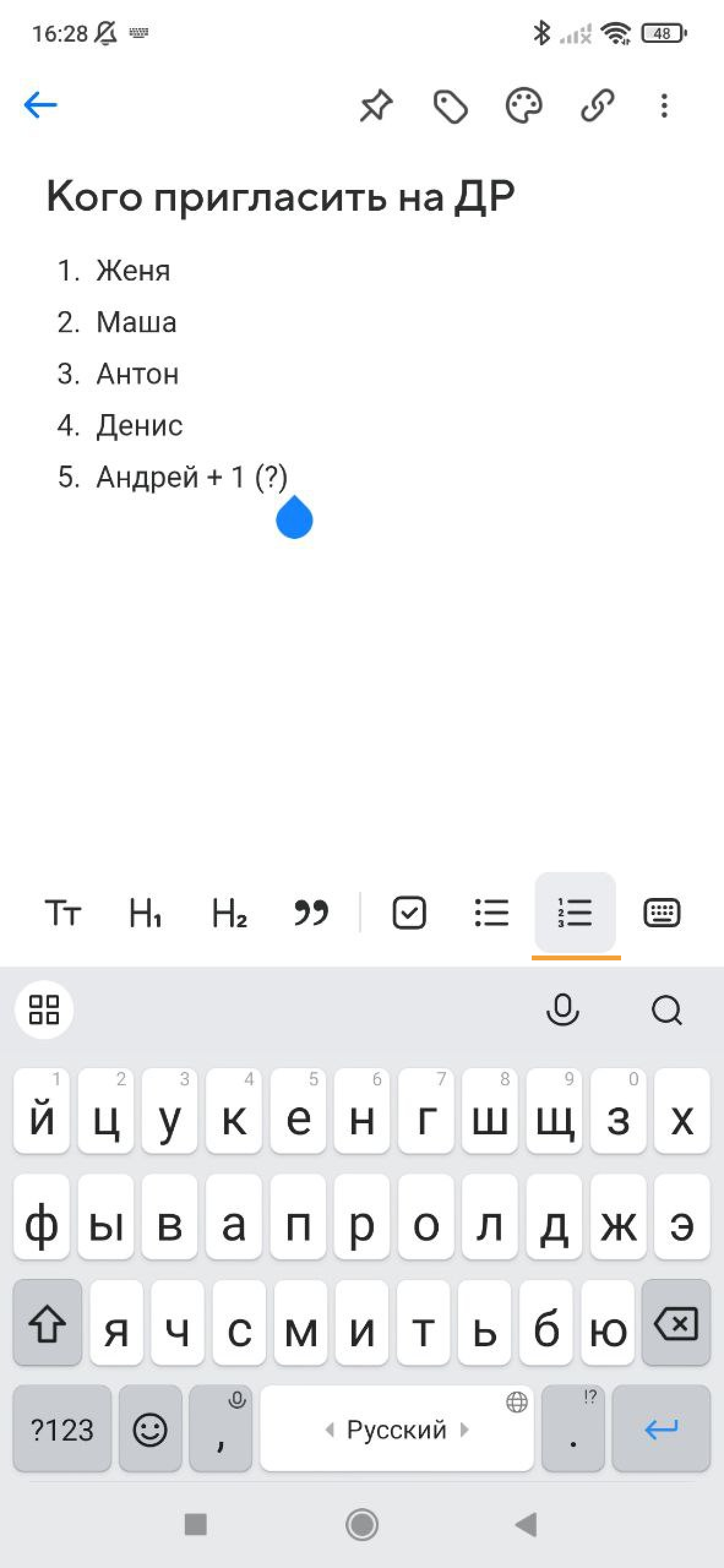
Task: Apply the H1 heading format
Action: pyautogui.click(x=145, y=913)
